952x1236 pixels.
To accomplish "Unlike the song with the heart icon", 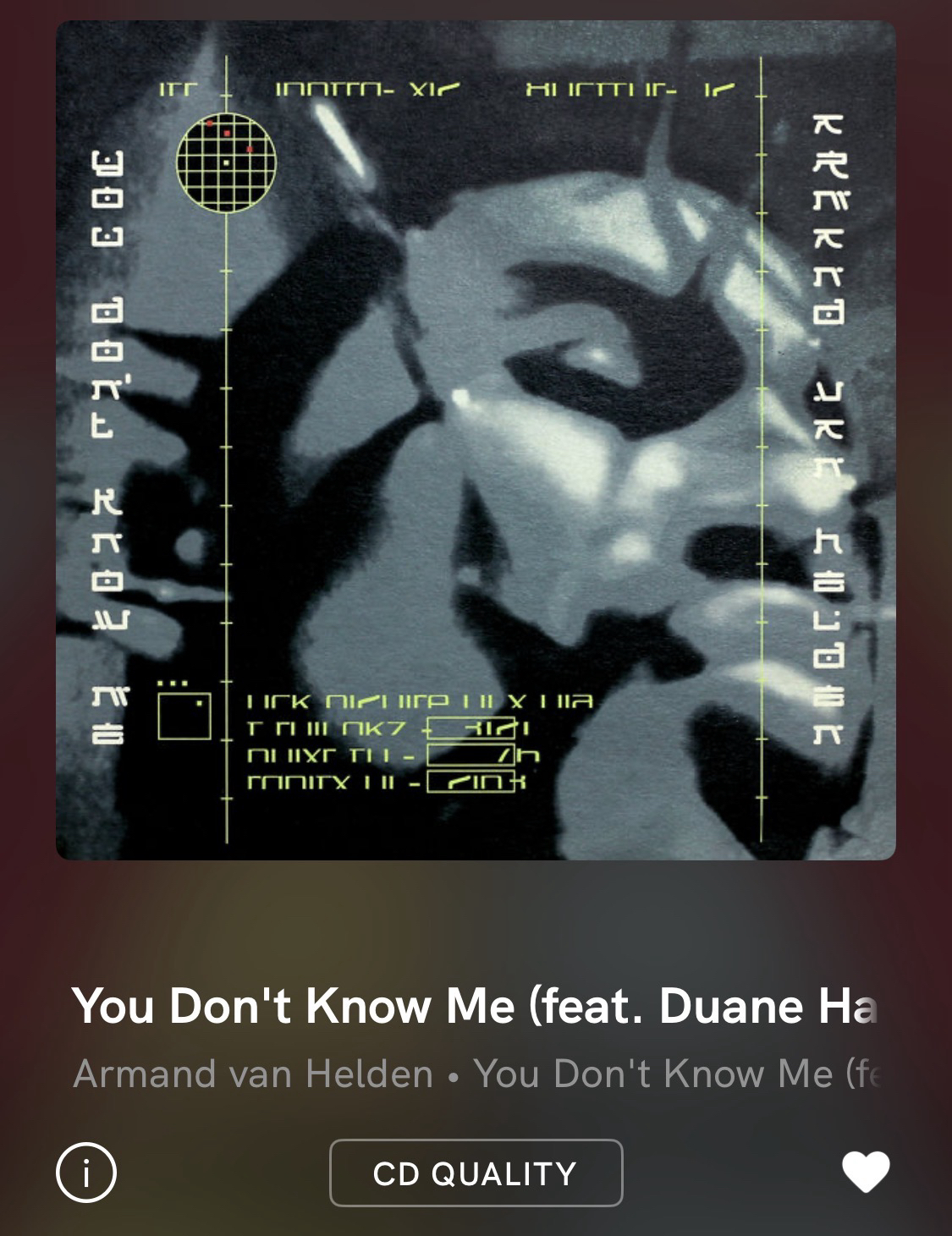I will pyautogui.click(x=866, y=1173).
